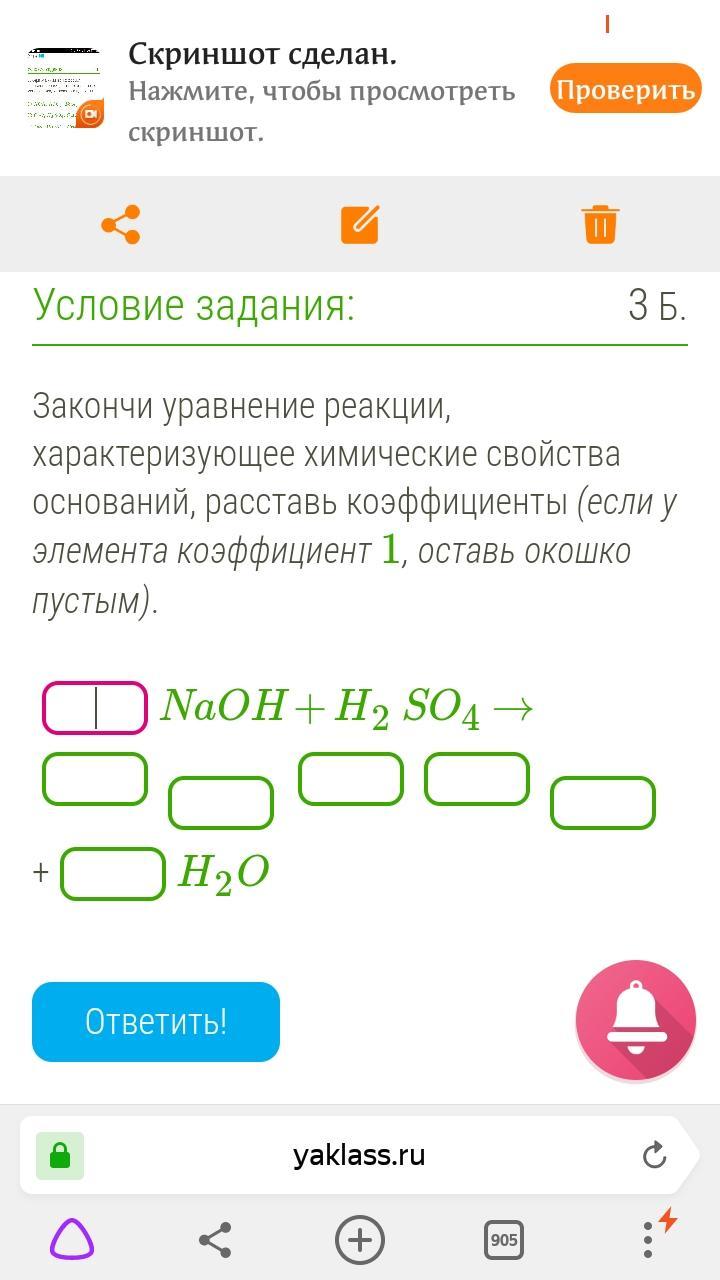The image size is (720, 1280).
Task: Tap the yaklass.ru address bar
Action: 358,1156
